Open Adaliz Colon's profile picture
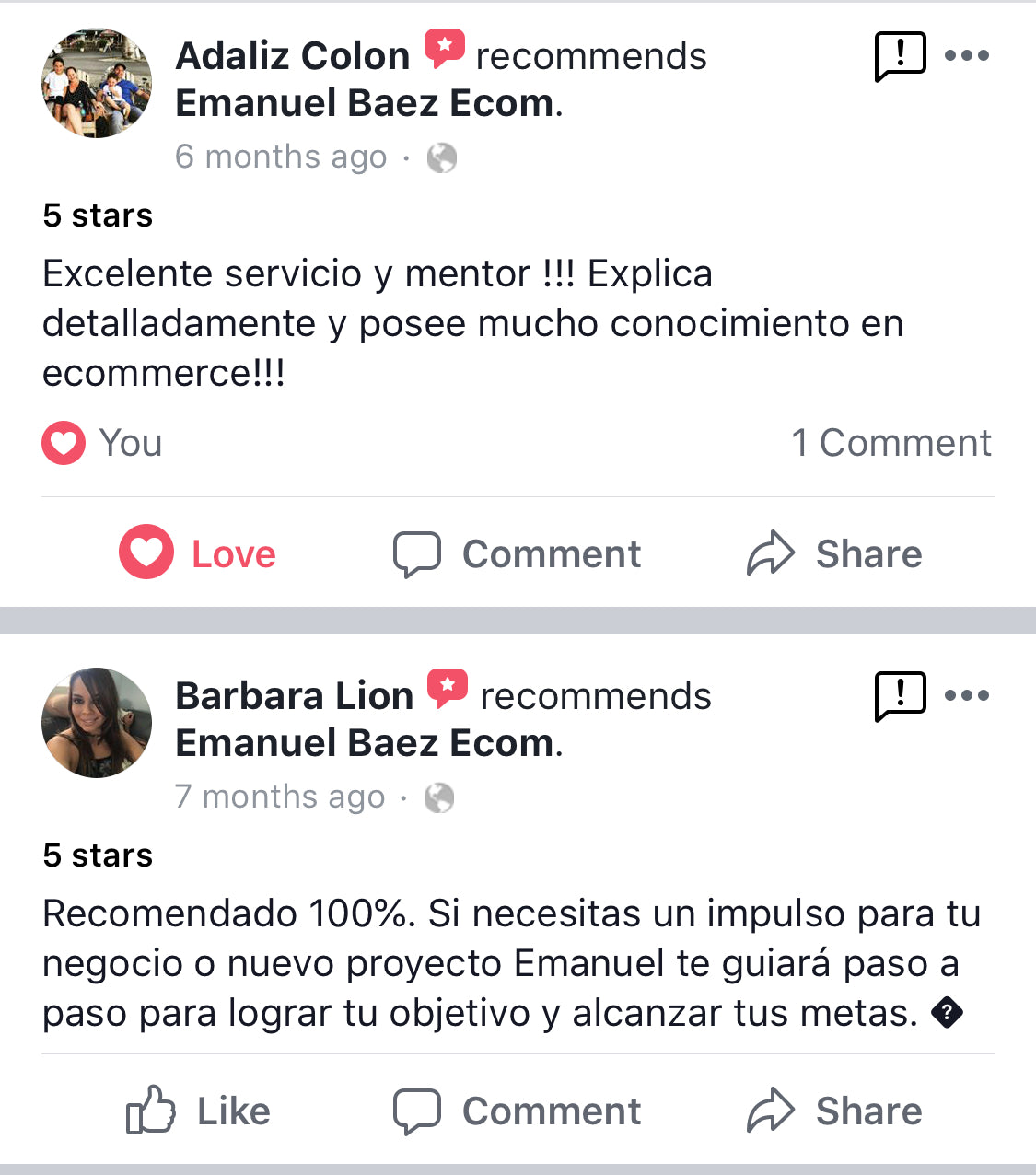The image size is (1036, 1175). [97, 83]
